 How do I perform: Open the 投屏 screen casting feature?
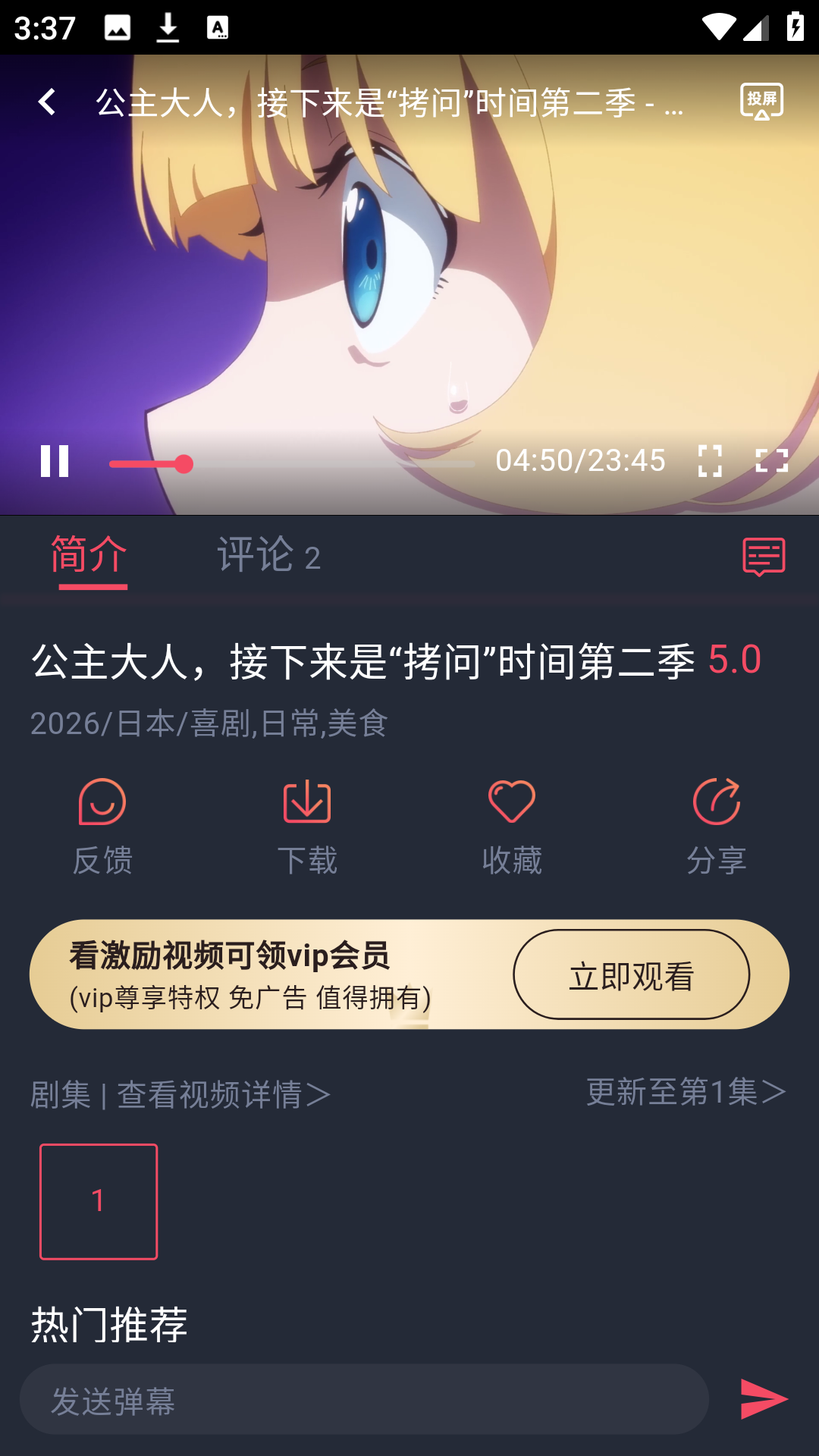[x=761, y=100]
